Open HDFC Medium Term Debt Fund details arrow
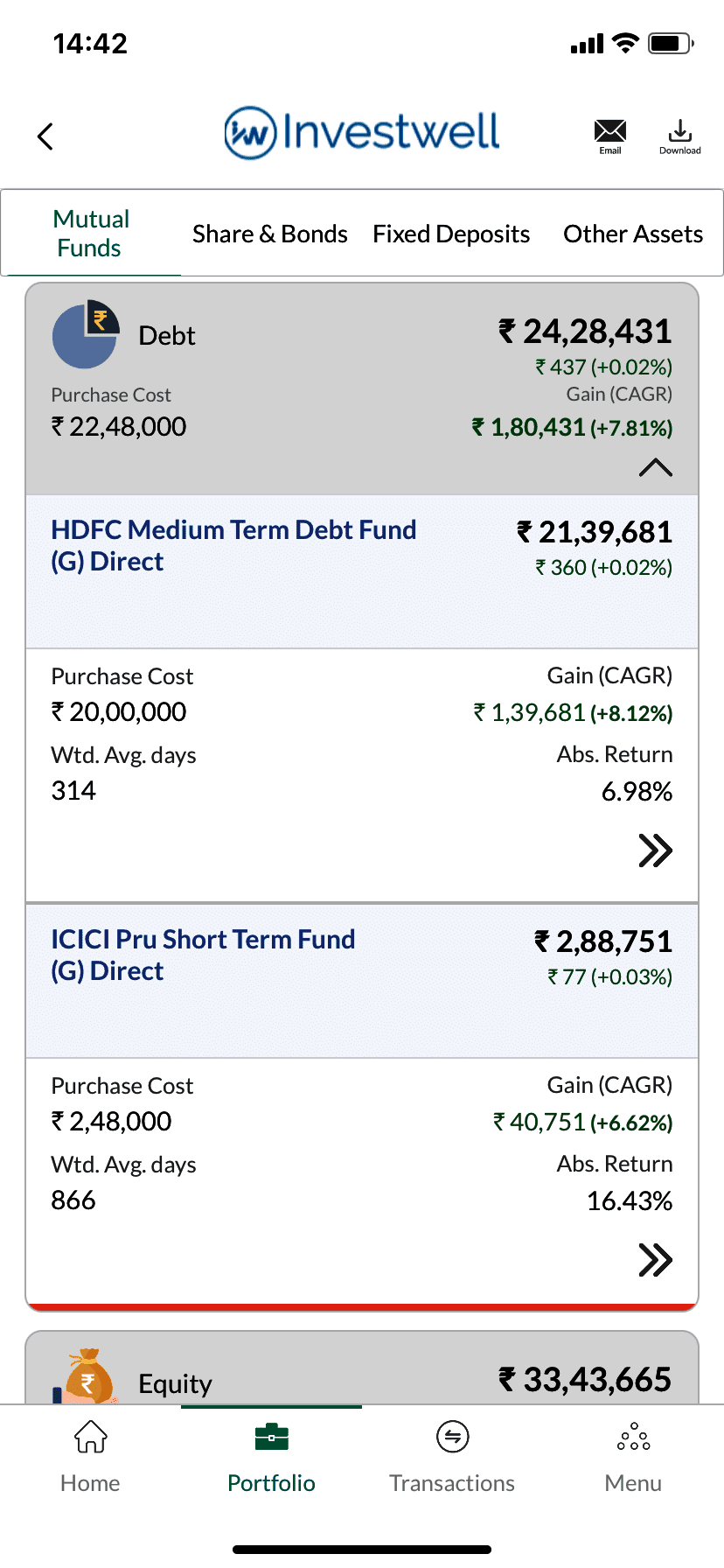724x1568 pixels. (656, 850)
